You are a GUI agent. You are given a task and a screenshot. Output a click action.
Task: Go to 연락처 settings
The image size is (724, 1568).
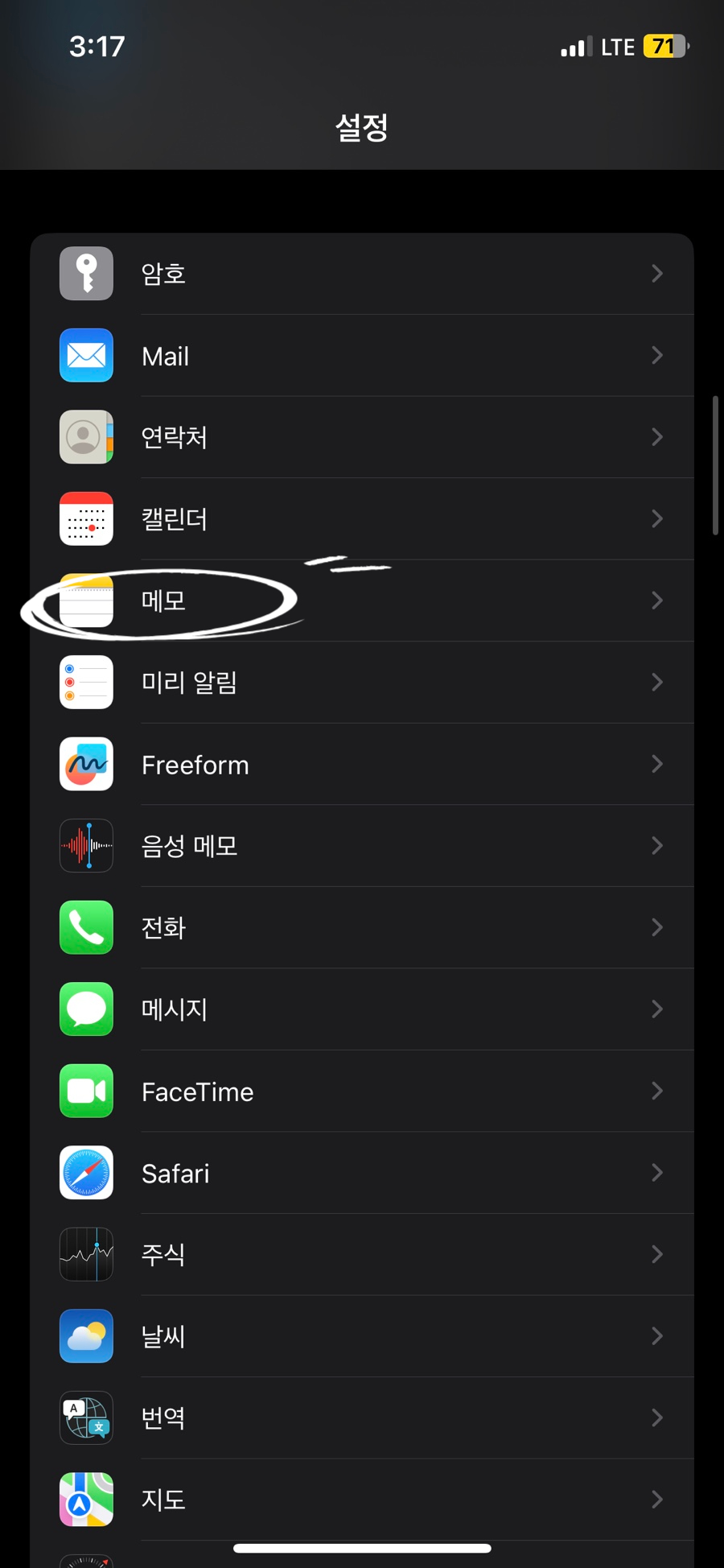point(362,437)
